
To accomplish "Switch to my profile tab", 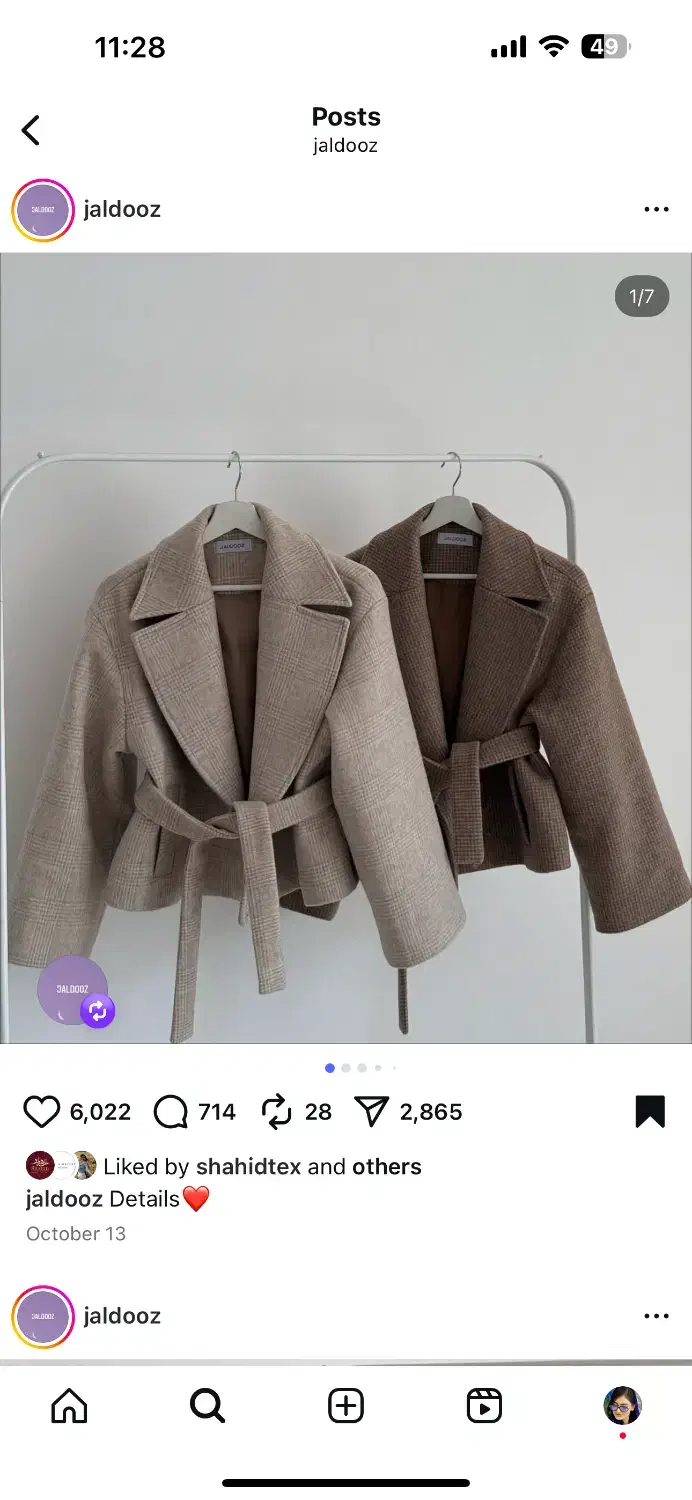I will coord(622,1406).
